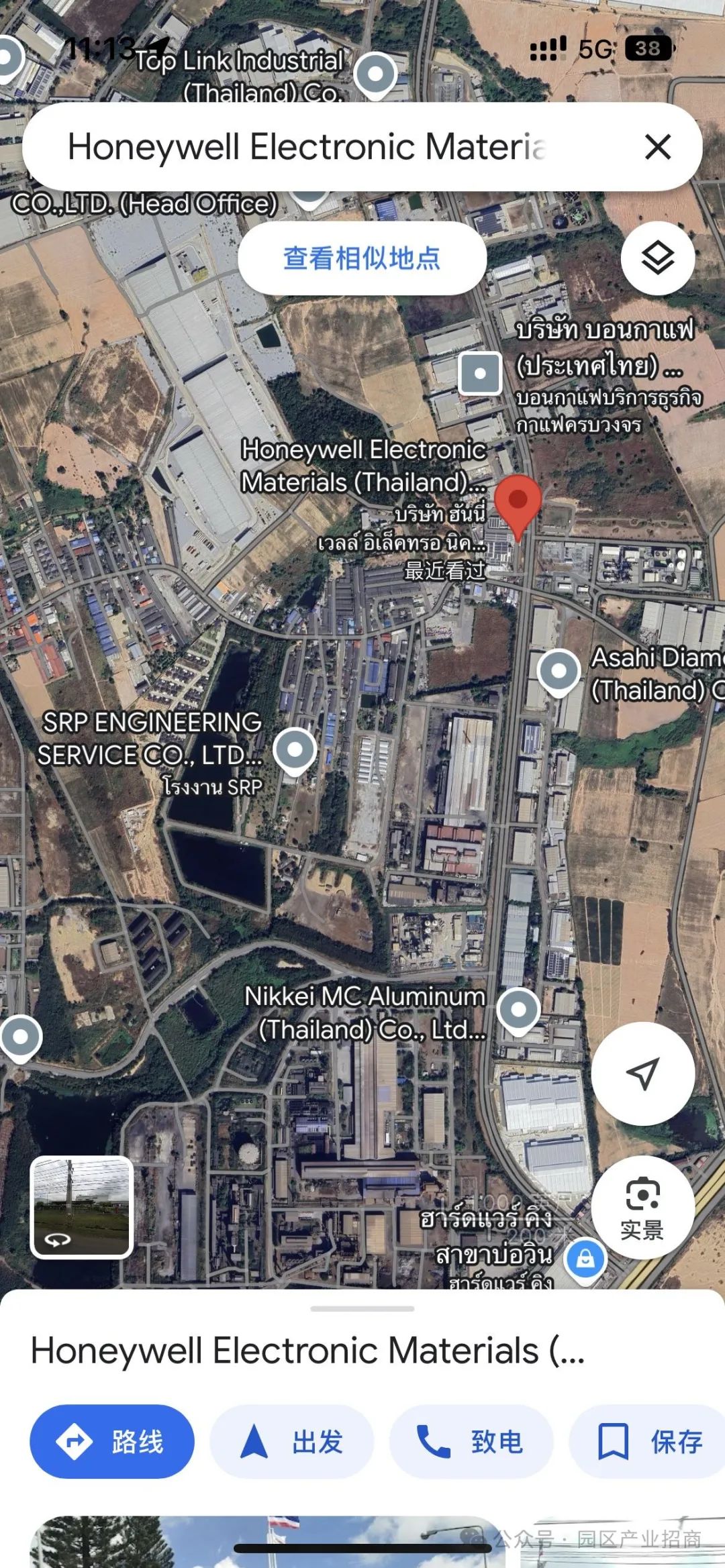Open the 实景 live view button
Image resolution: width=725 pixels, height=1568 pixels.
coord(642,1207)
